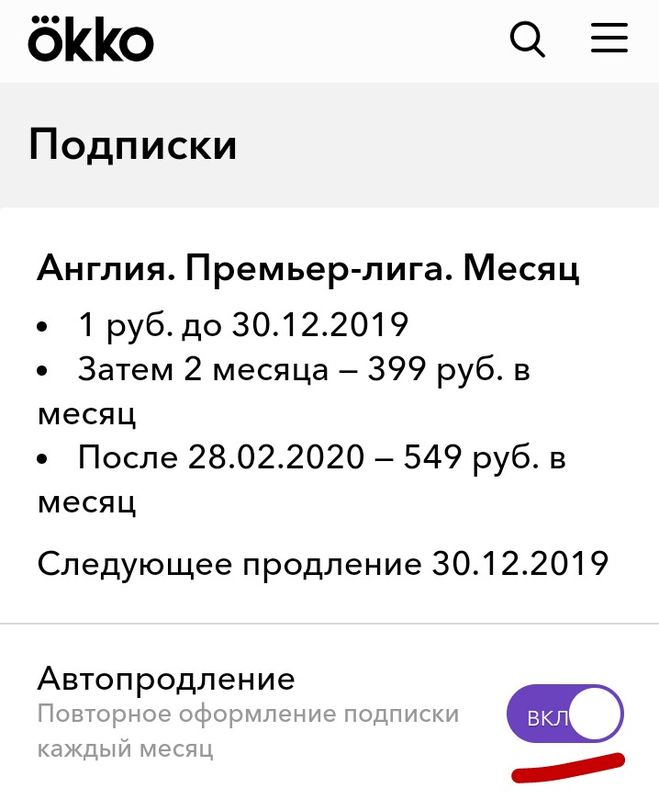Open the hamburger menu
Image resolution: width=659 pixels, height=799 pixels.
pos(609,38)
